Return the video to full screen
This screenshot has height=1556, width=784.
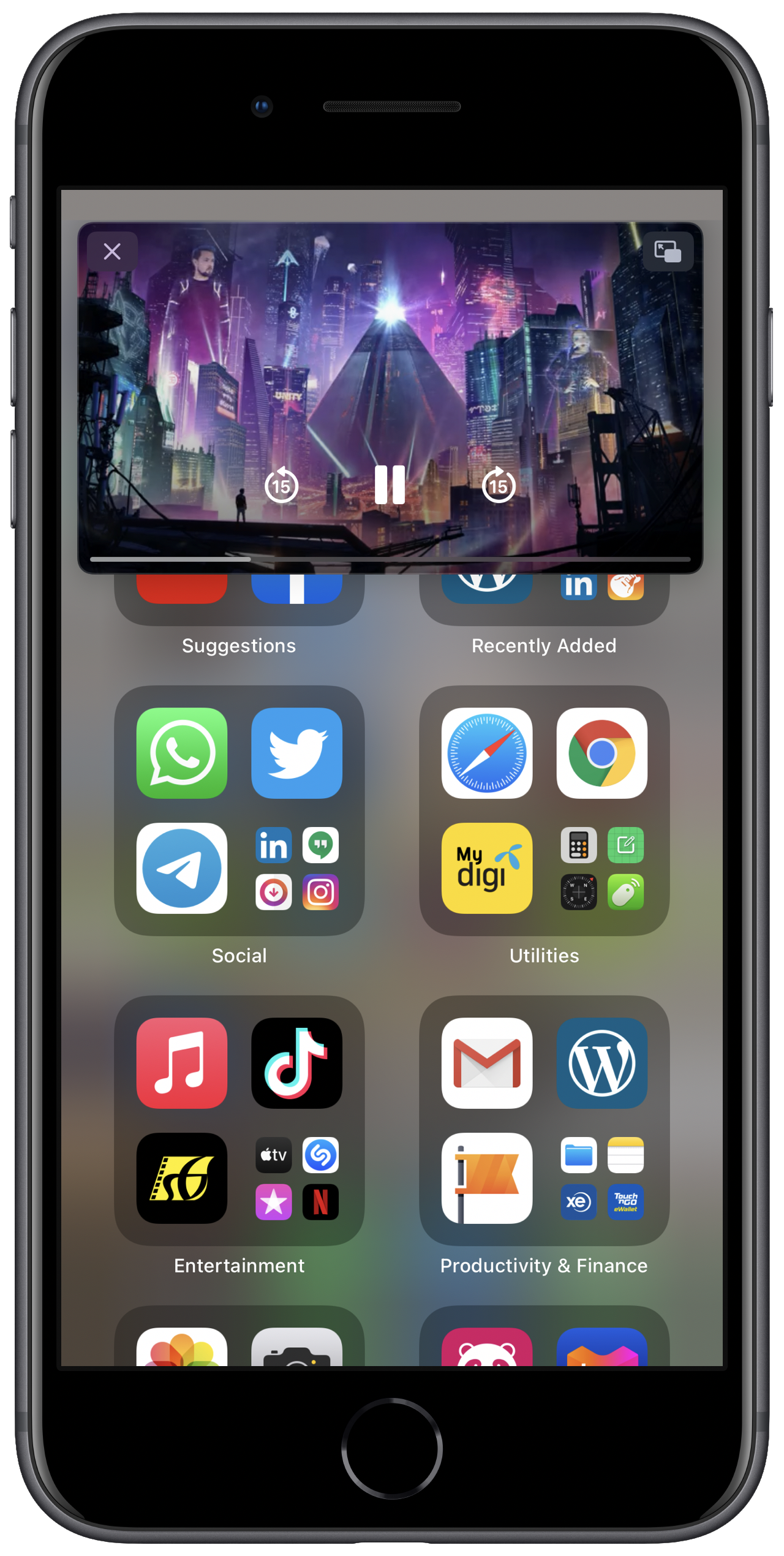pyautogui.click(x=668, y=251)
